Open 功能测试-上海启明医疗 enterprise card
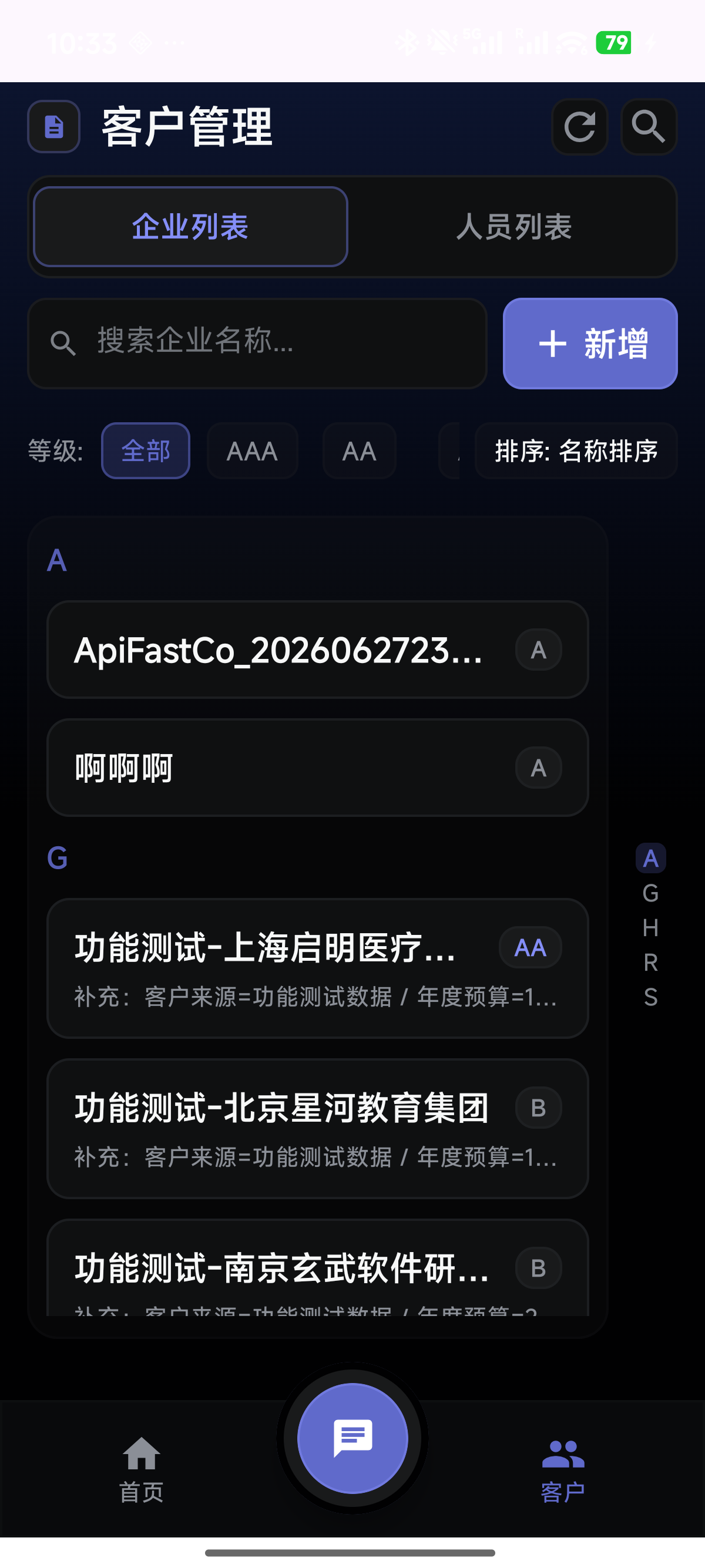This screenshot has height=1568, width=705. click(x=318, y=968)
